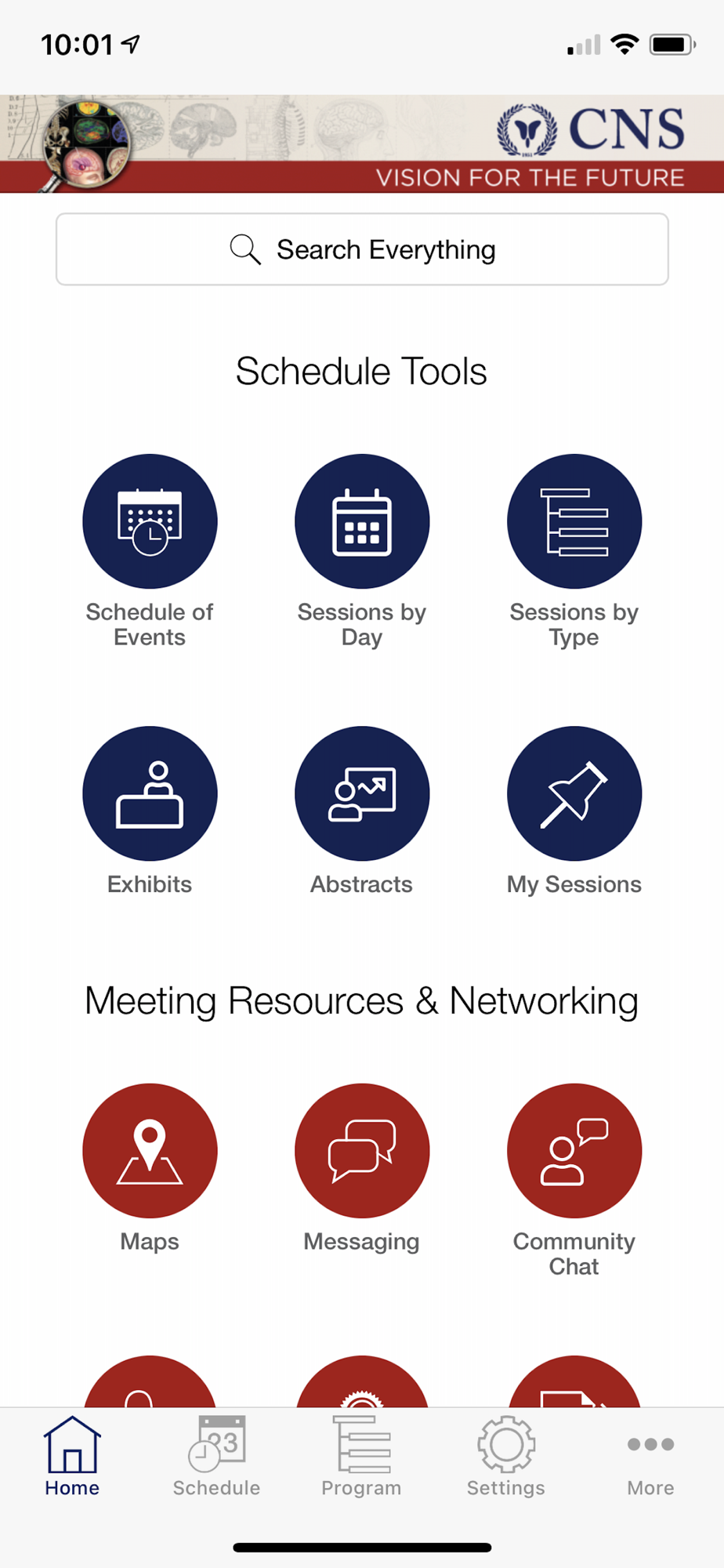Tap the Search Everything field
This screenshot has width=724, height=1568.
click(x=362, y=249)
